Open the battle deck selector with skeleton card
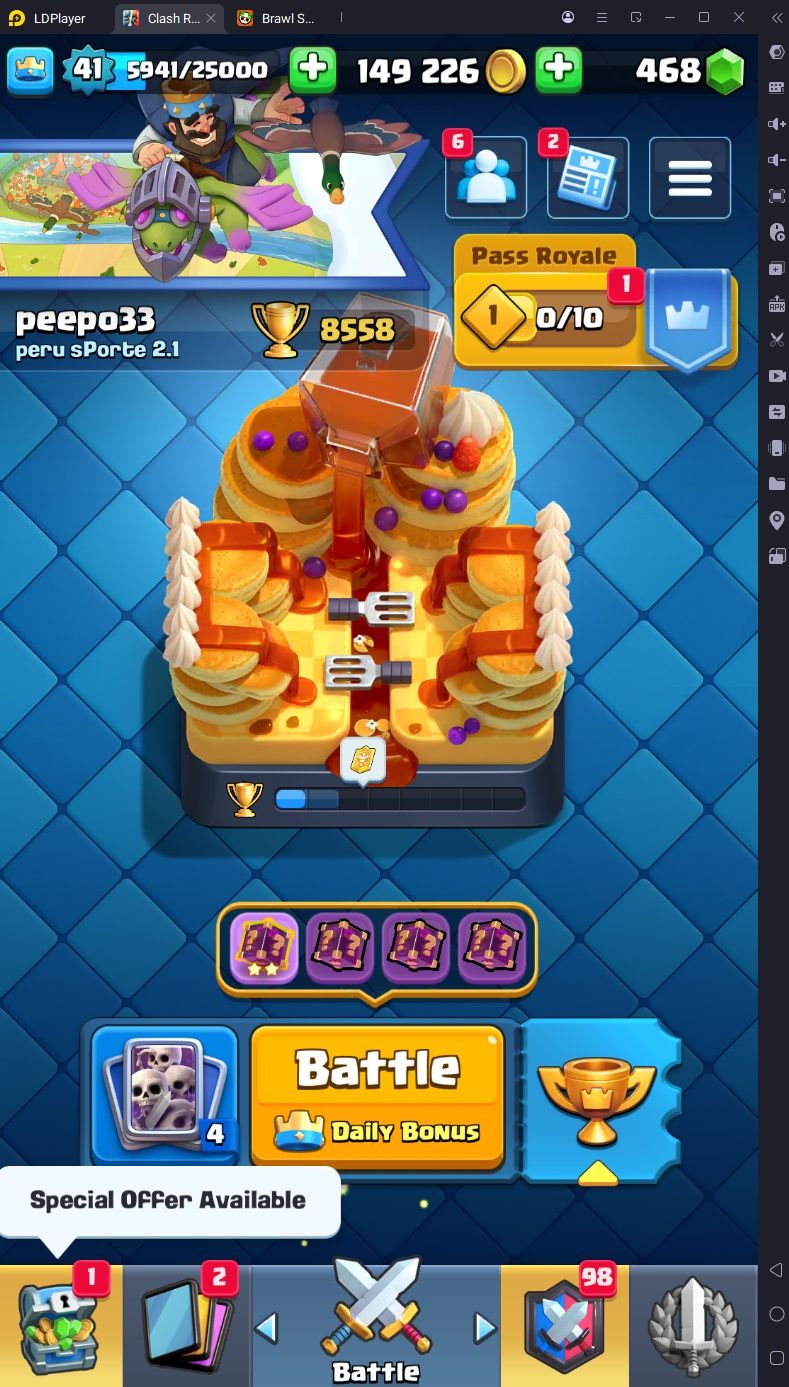Screen dimensions: 789x1387 coord(165,1095)
